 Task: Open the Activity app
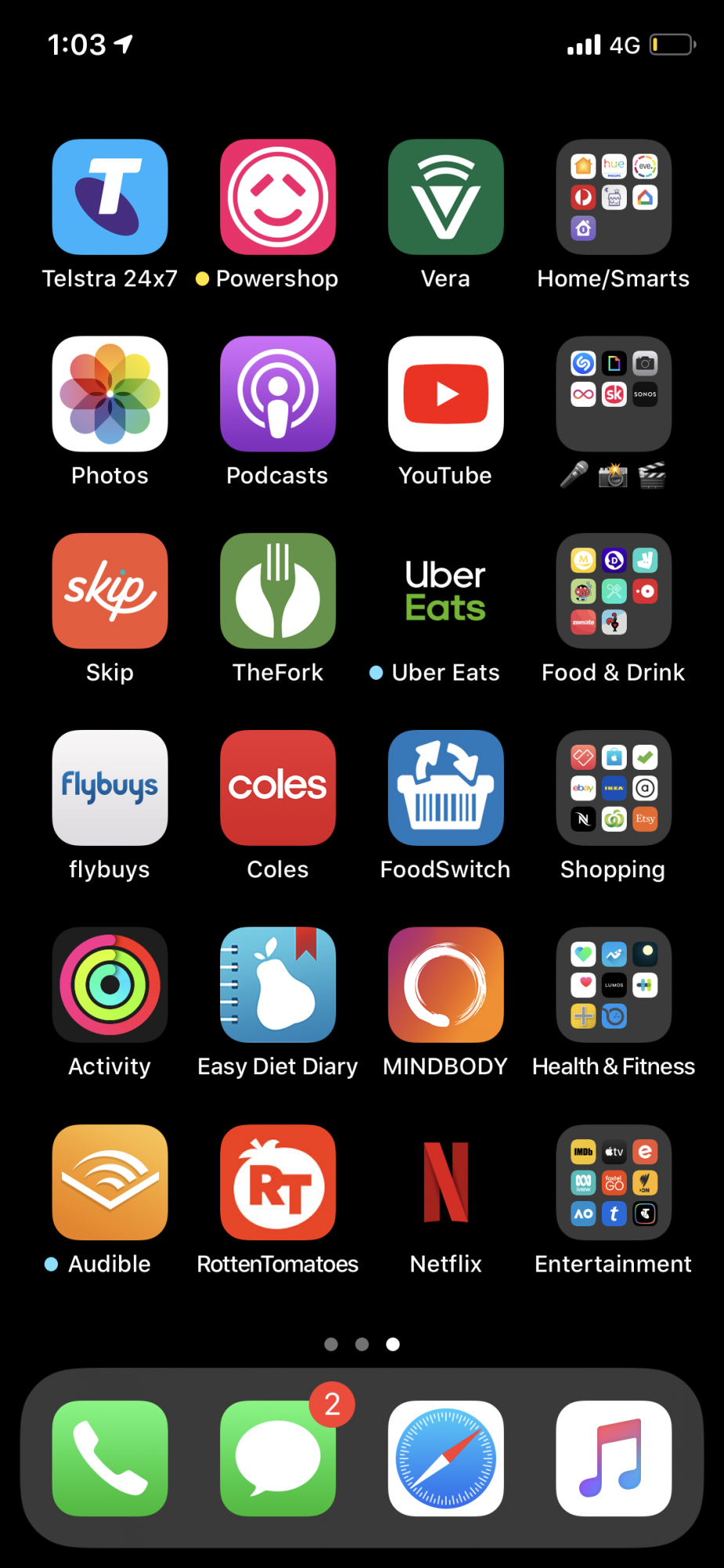pos(110,985)
